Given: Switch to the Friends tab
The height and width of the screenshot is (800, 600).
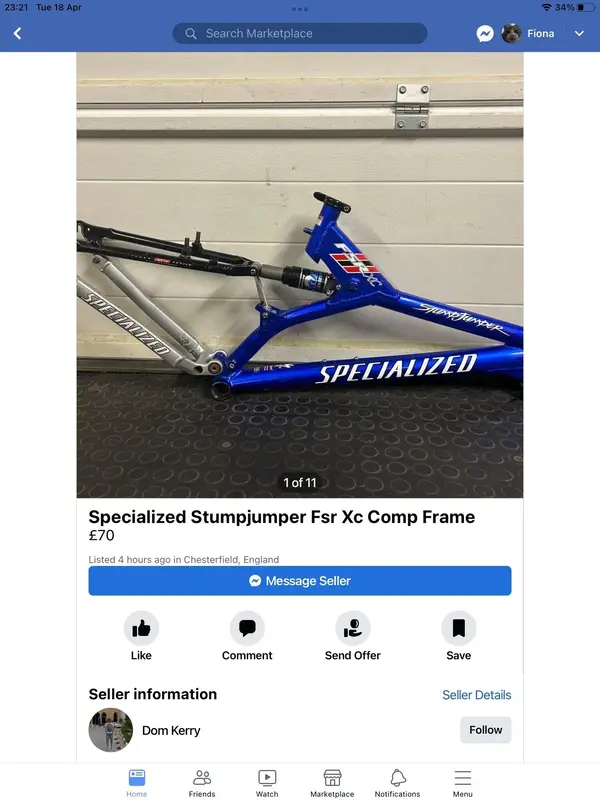Looking at the screenshot, I should tap(202, 782).
